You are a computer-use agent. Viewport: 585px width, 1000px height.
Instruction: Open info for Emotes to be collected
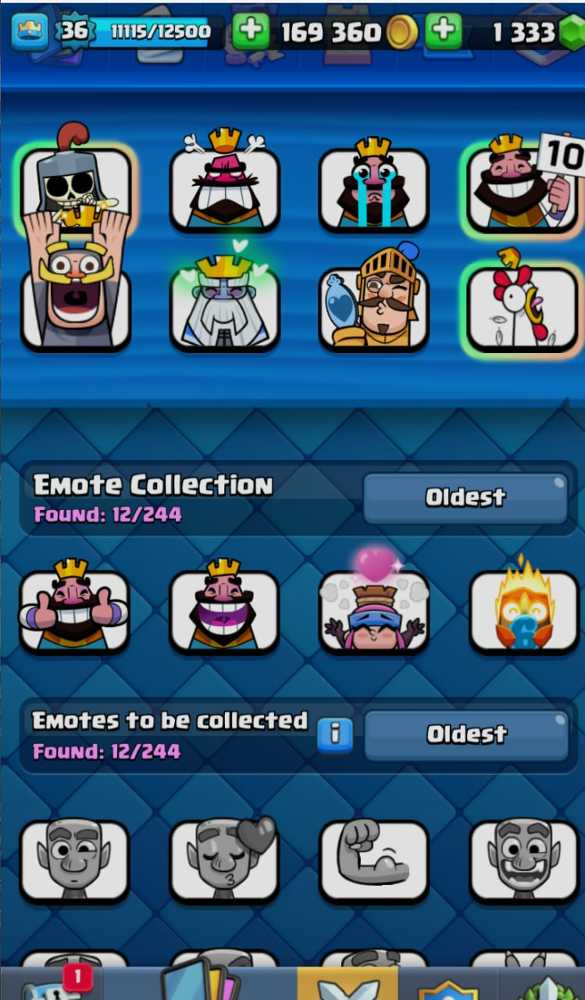click(x=335, y=735)
